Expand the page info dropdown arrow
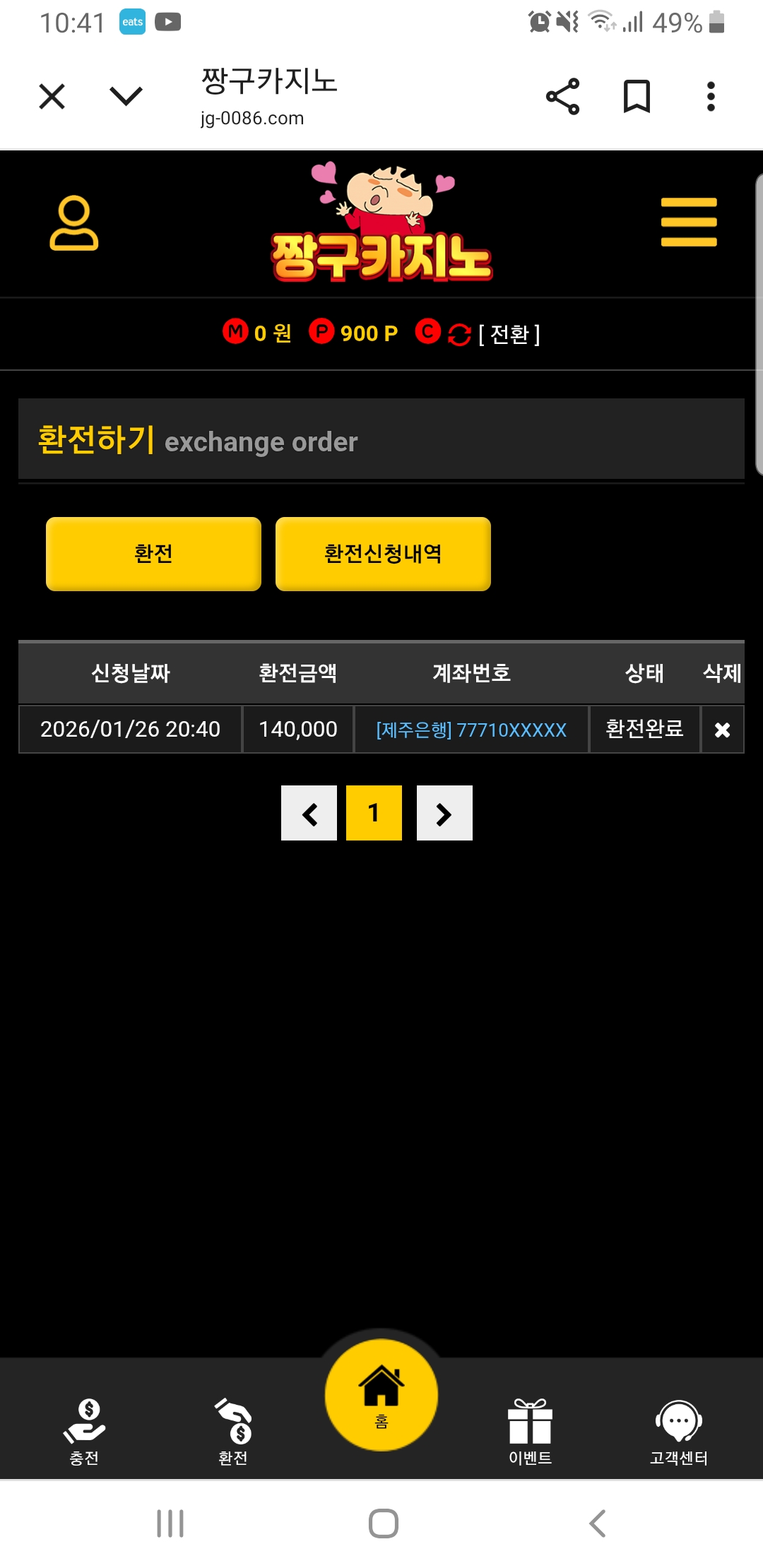 [x=126, y=96]
